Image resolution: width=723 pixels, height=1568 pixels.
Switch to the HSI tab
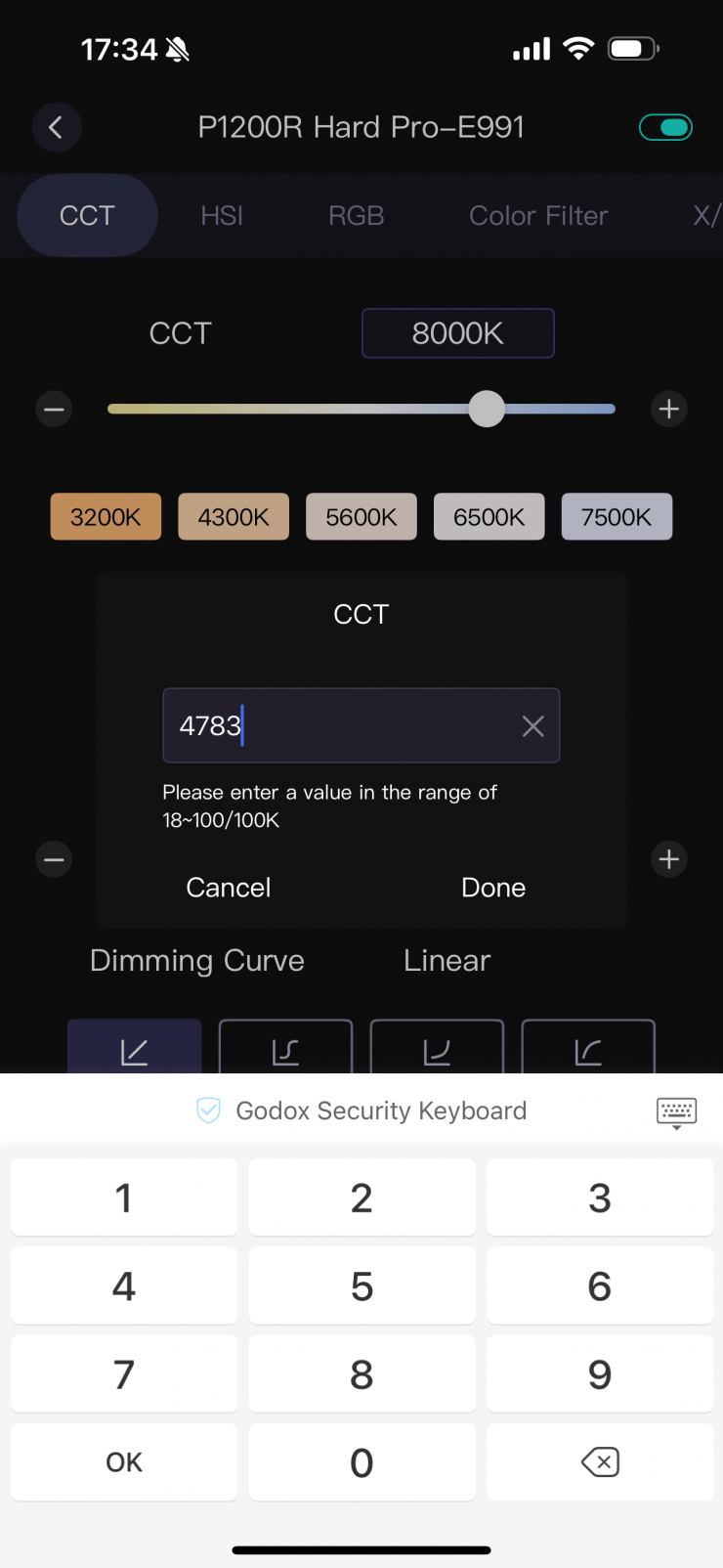[222, 216]
